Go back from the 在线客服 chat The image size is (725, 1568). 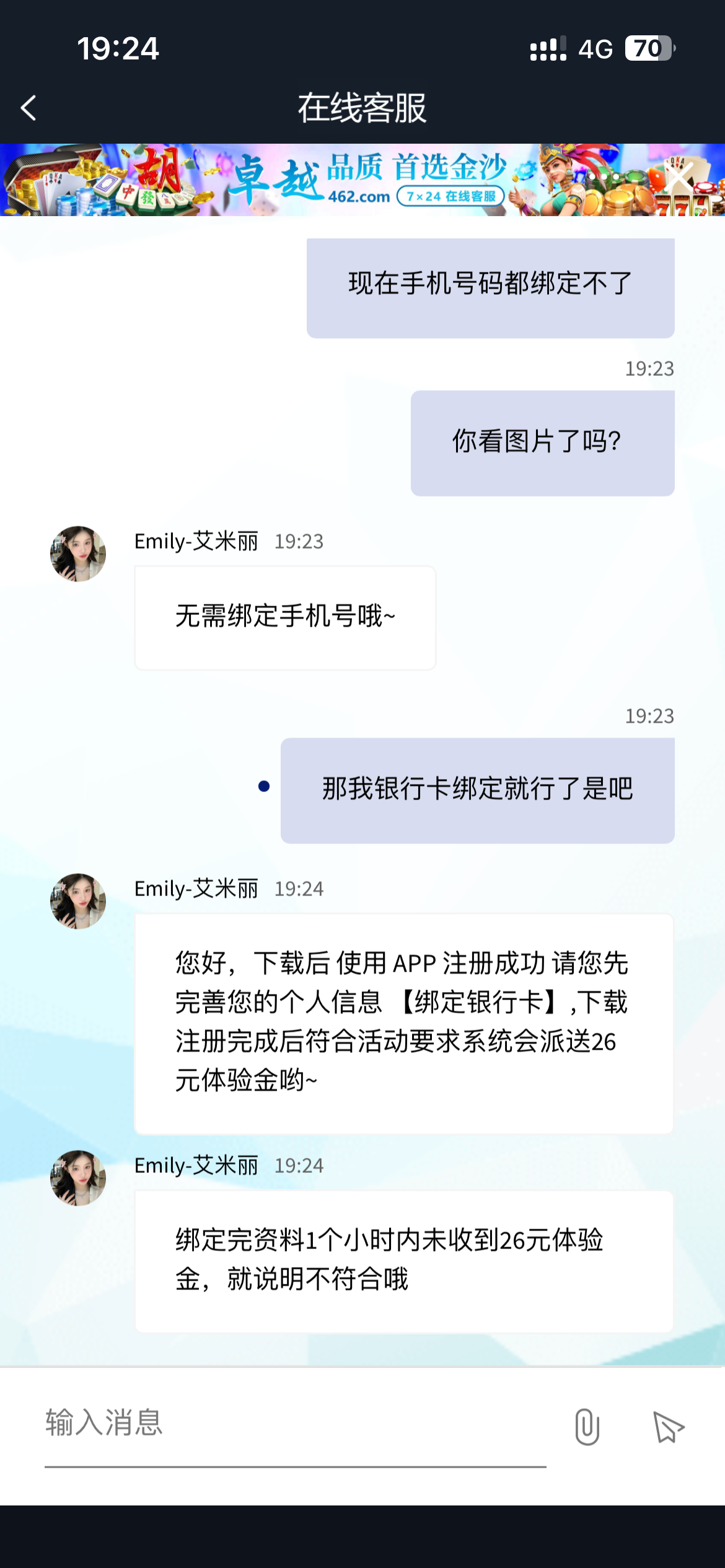29,108
